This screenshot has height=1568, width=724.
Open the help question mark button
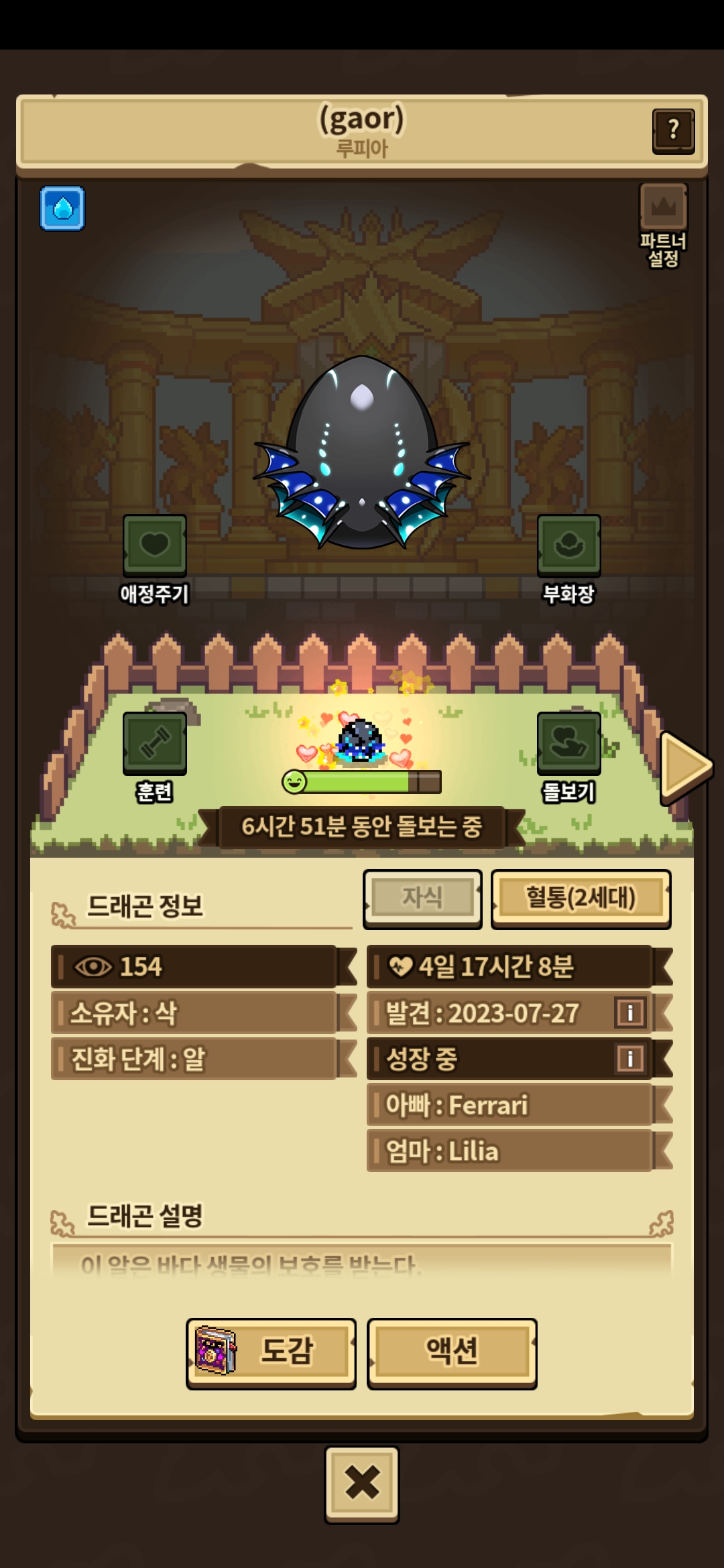[673, 131]
